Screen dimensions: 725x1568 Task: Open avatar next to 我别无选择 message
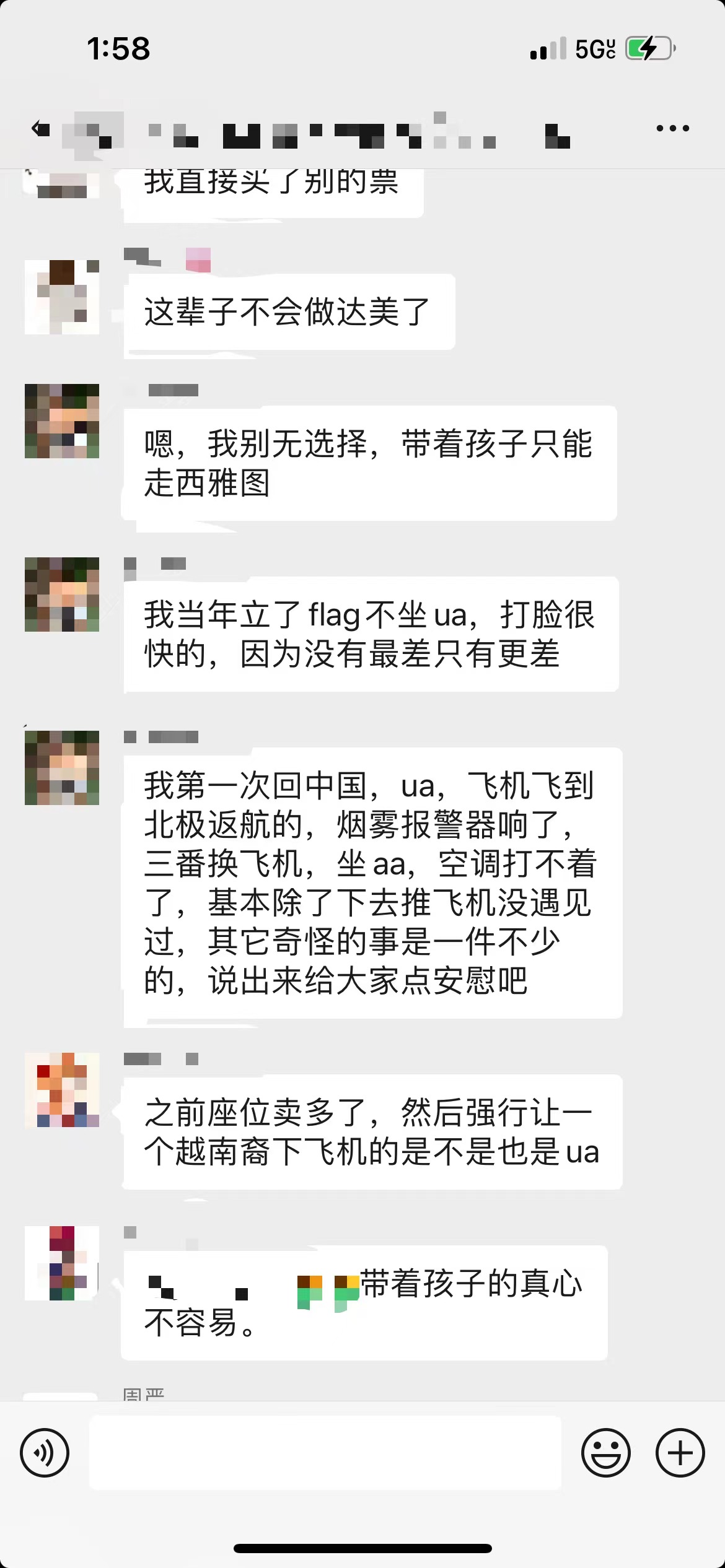[x=62, y=421]
